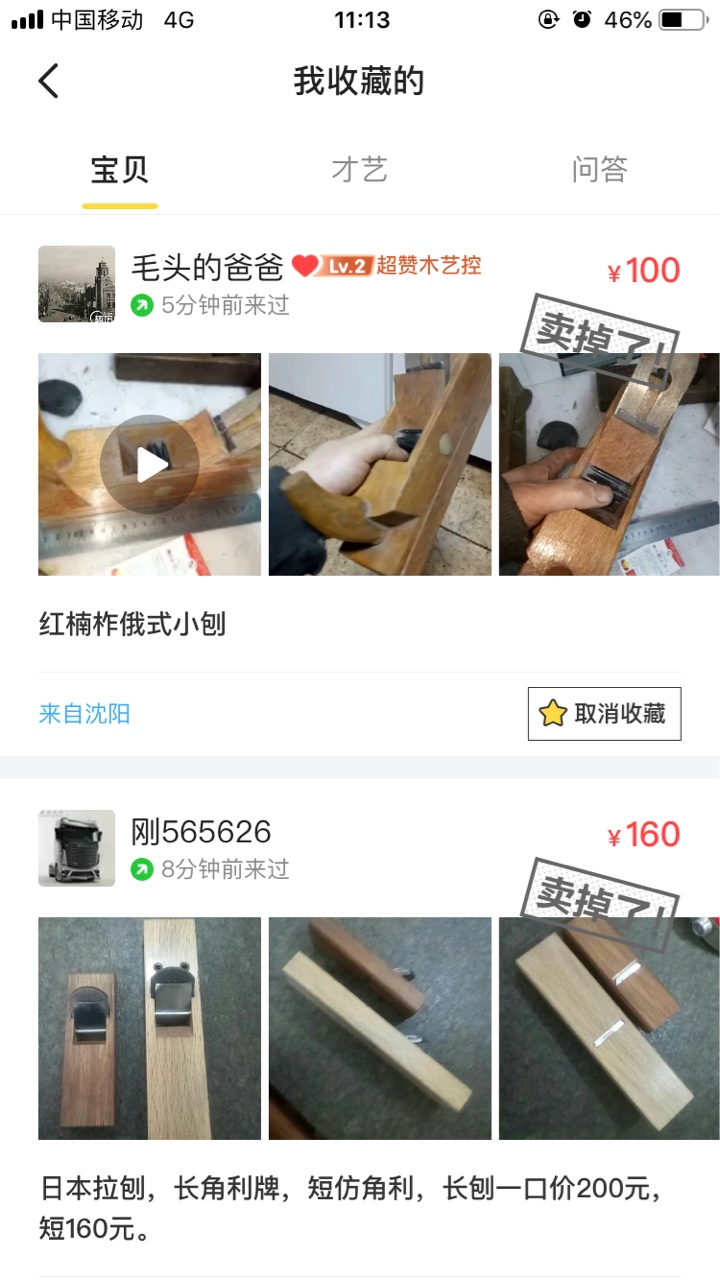
Task: Open second photo of 红楠柞俄式小刨 listing
Action: tap(380, 464)
